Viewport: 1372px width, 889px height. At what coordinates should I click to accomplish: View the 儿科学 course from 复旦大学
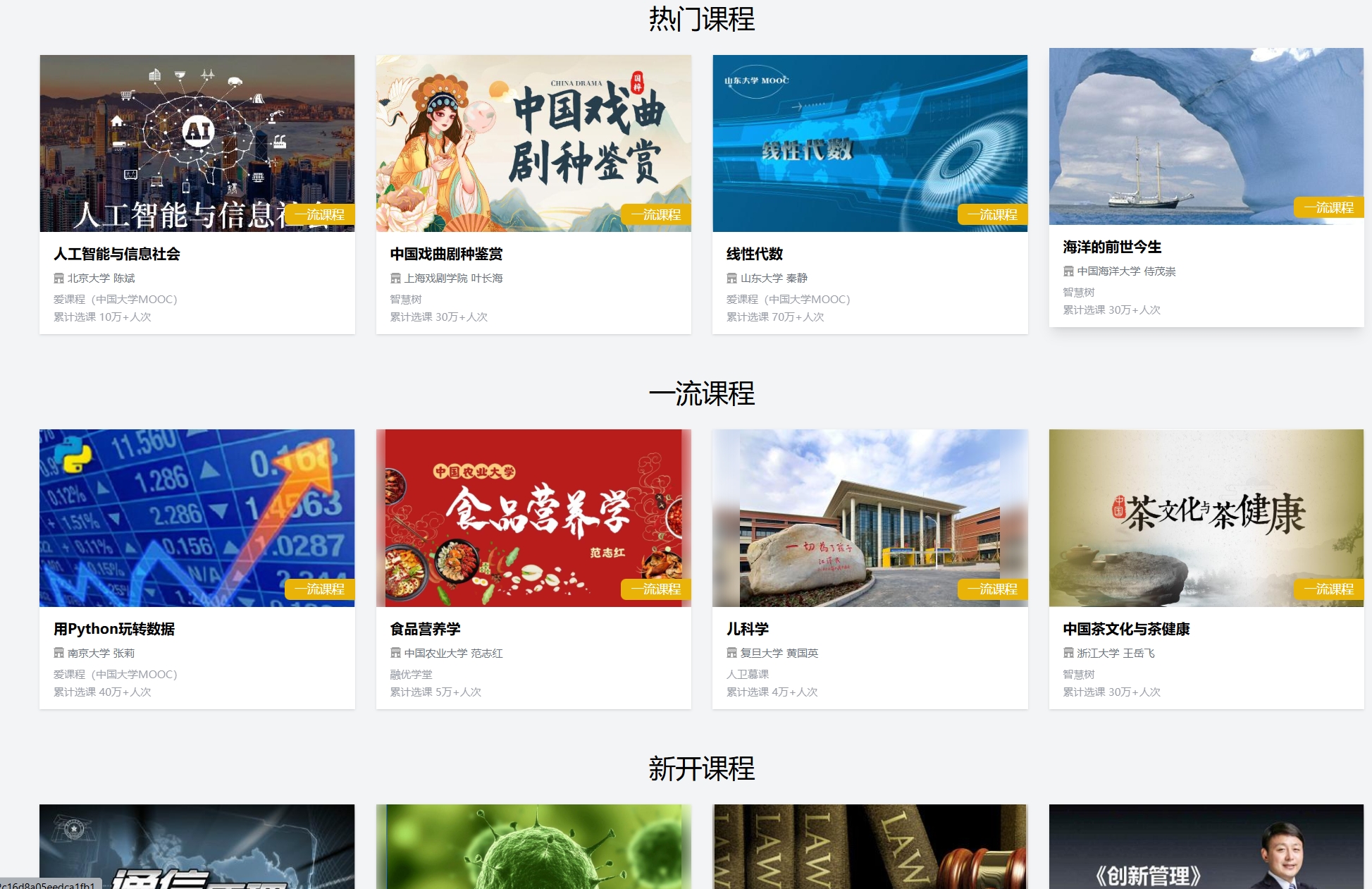pyautogui.click(x=870, y=568)
